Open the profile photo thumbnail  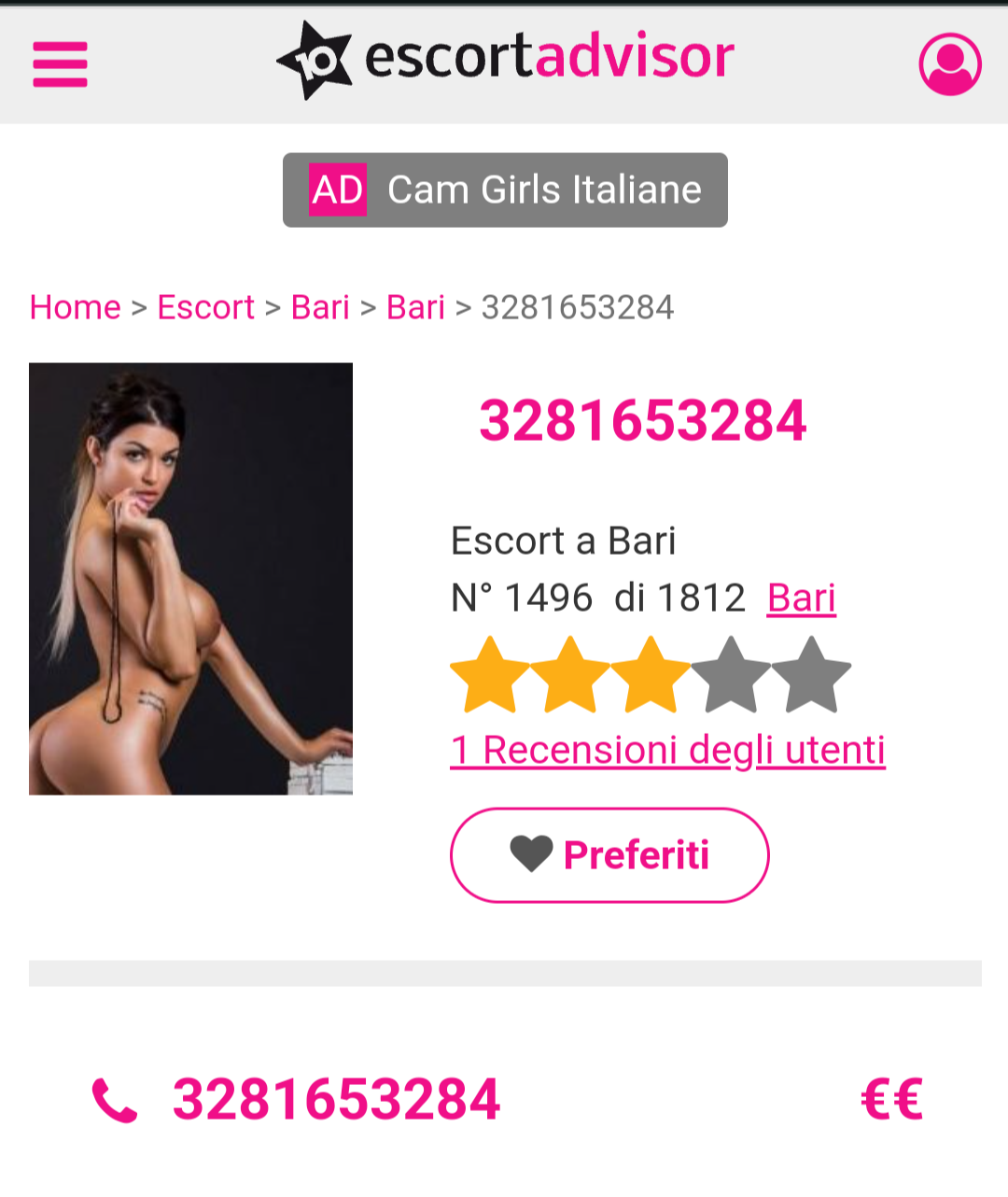[x=190, y=579]
